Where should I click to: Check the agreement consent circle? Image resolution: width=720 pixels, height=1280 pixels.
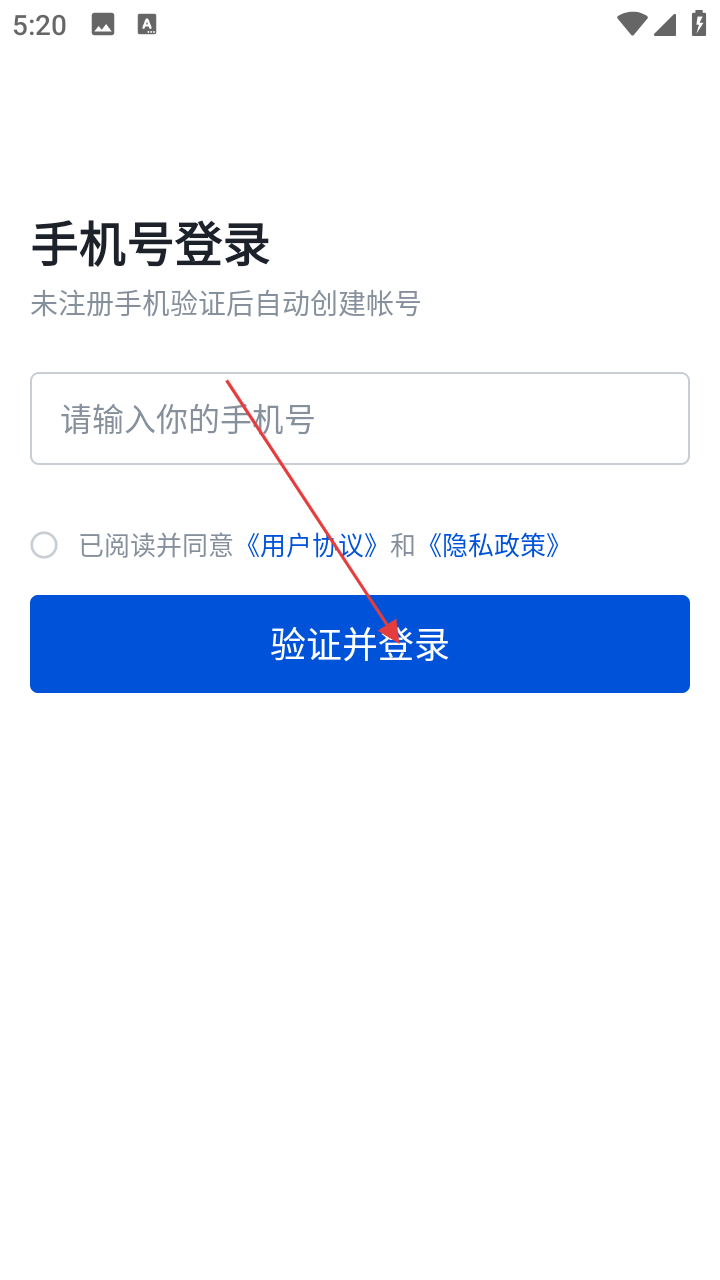pyautogui.click(x=44, y=545)
